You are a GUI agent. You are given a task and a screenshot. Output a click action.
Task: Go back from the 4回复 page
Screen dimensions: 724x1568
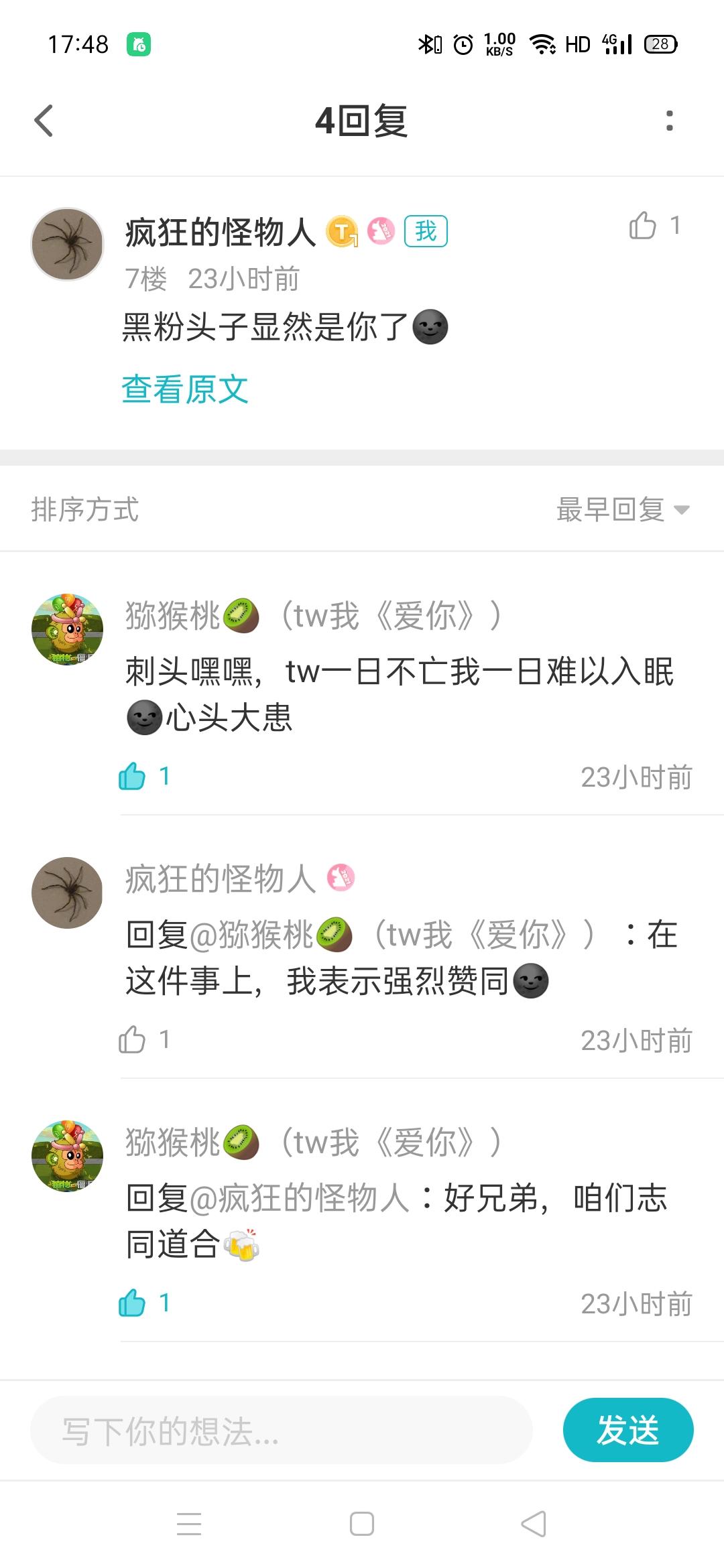tap(44, 121)
